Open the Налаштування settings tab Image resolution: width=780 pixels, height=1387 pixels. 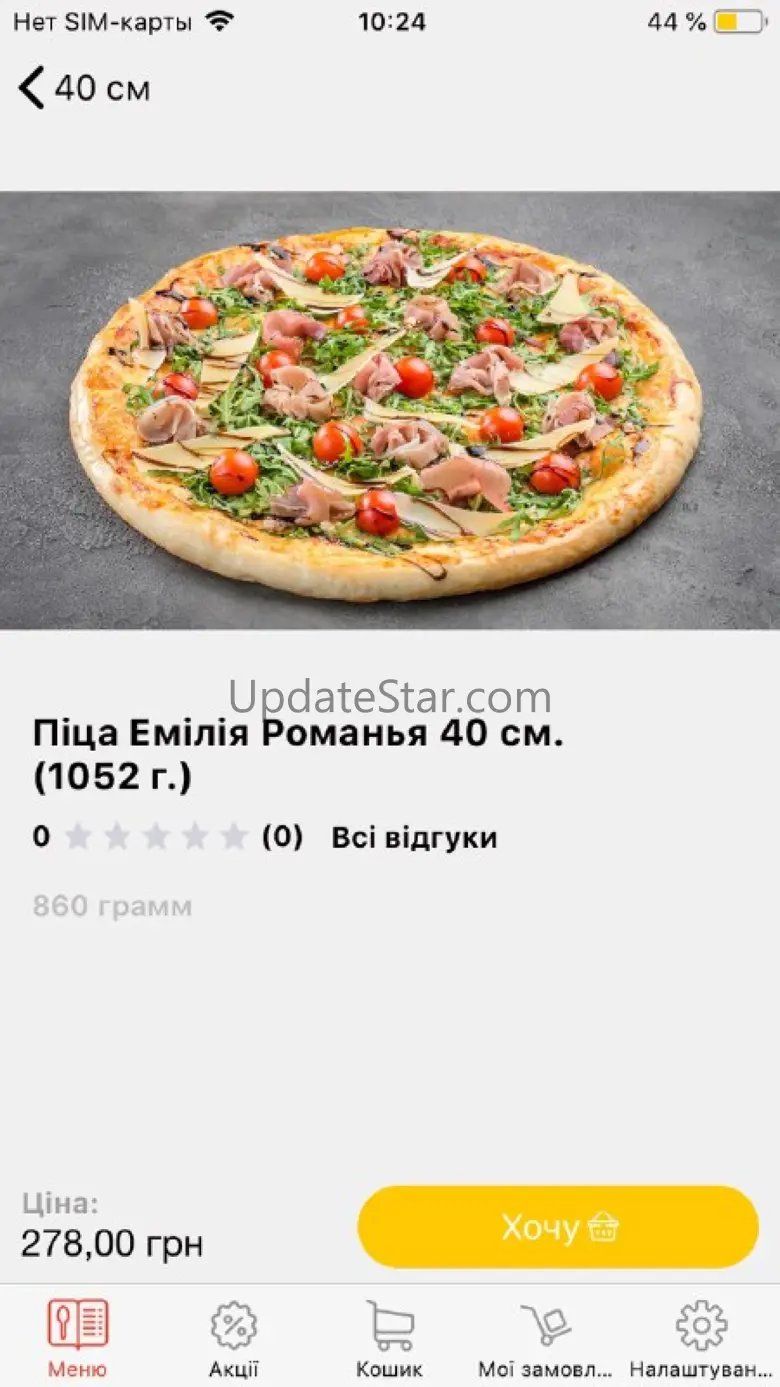pos(701,1337)
